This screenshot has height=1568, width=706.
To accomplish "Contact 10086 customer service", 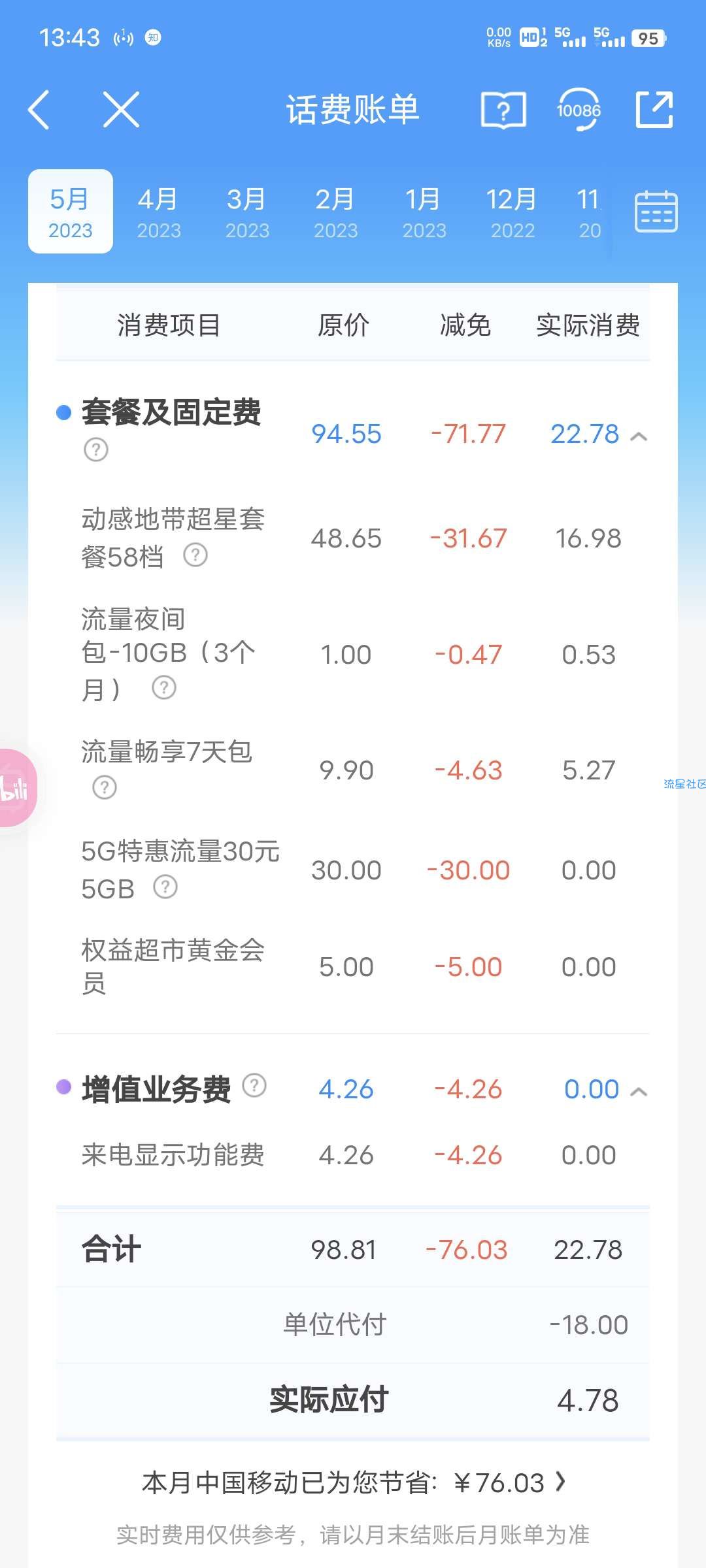I will tap(579, 110).
